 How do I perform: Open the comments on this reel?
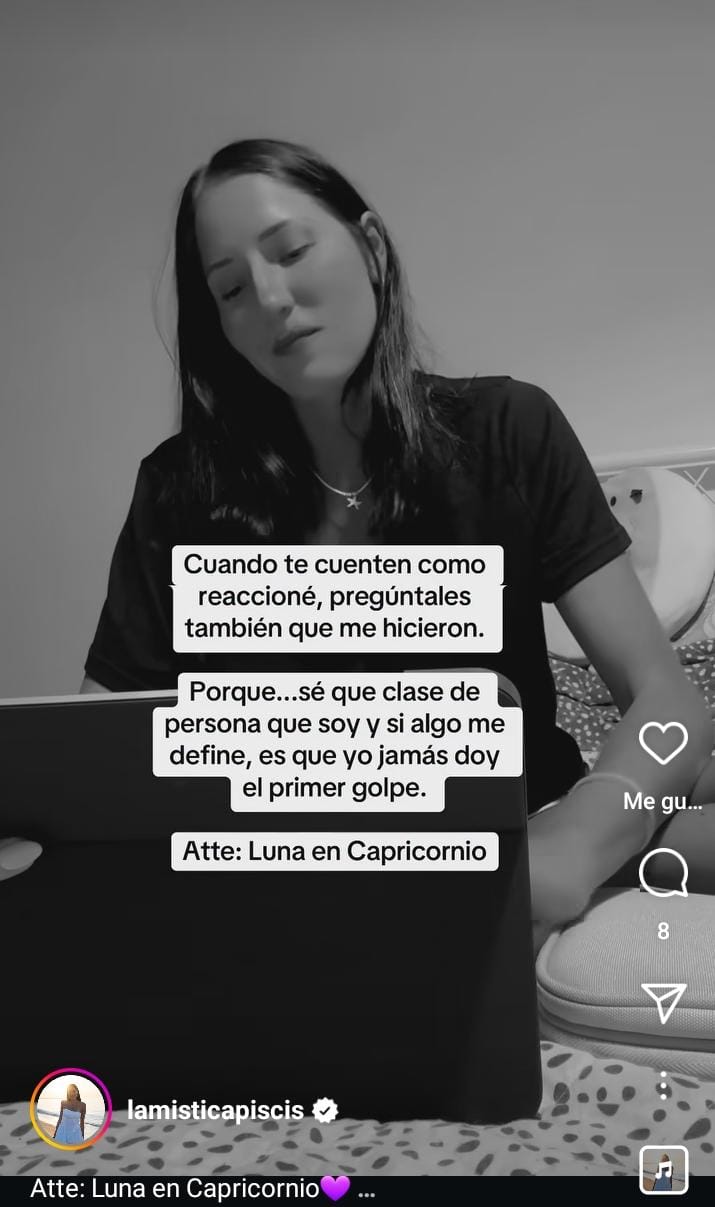click(x=663, y=873)
